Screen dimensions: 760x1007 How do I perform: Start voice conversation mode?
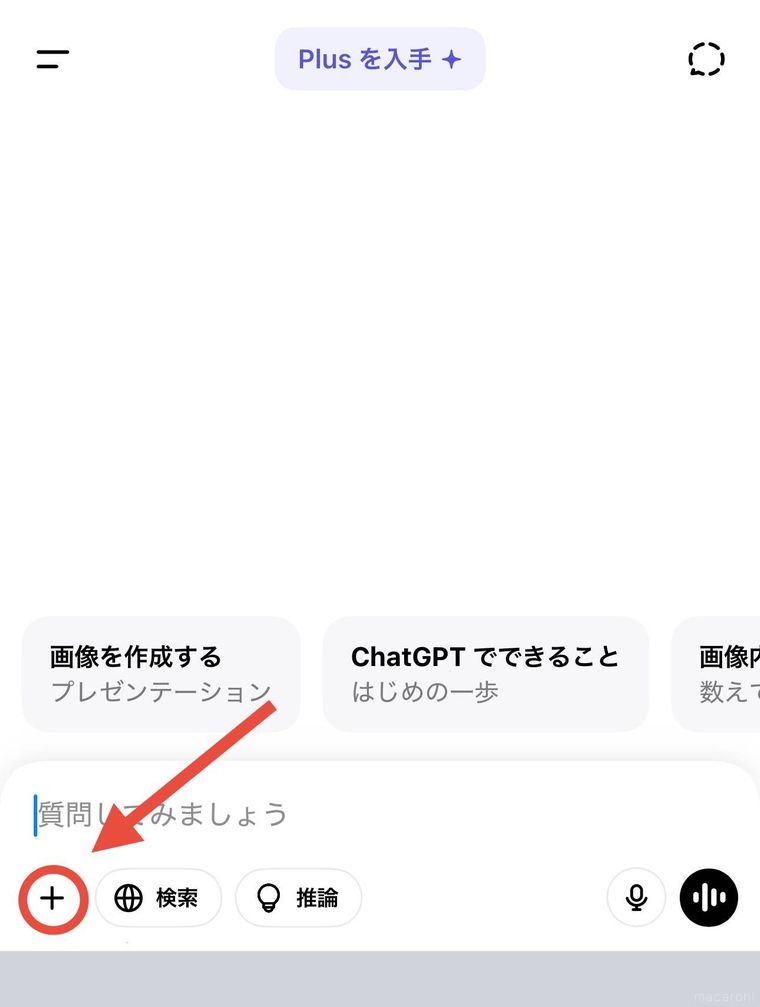[708, 898]
